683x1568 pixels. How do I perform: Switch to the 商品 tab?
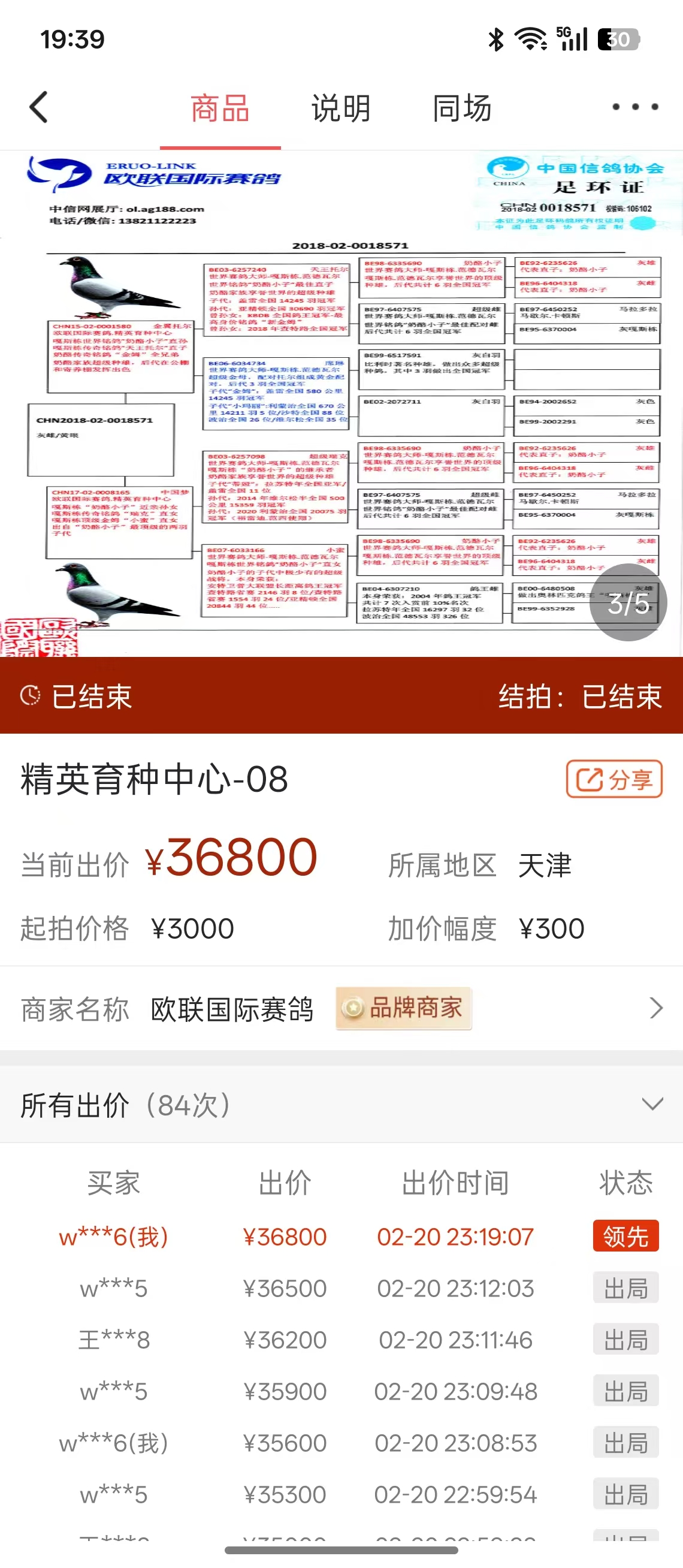click(219, 109)
